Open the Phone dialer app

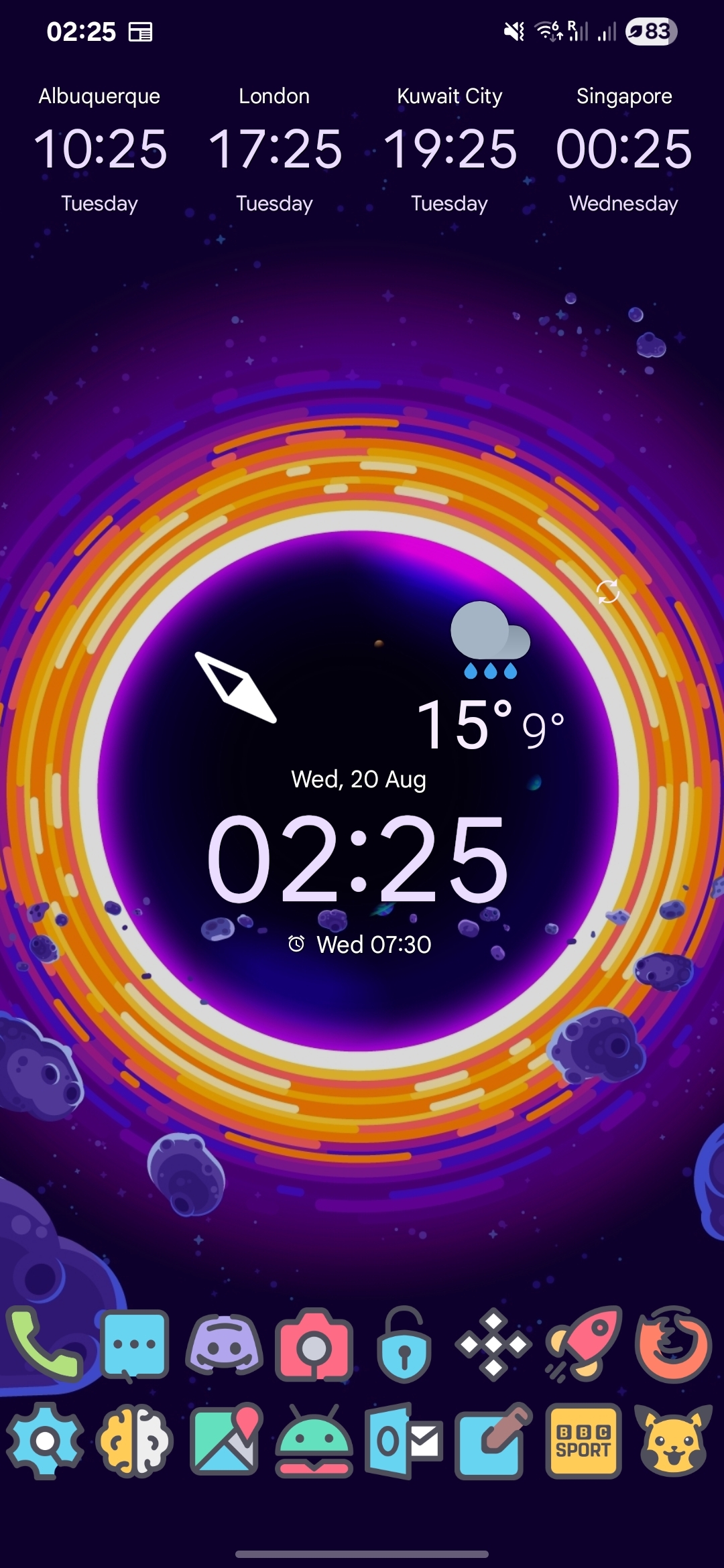coord(44,1344)
